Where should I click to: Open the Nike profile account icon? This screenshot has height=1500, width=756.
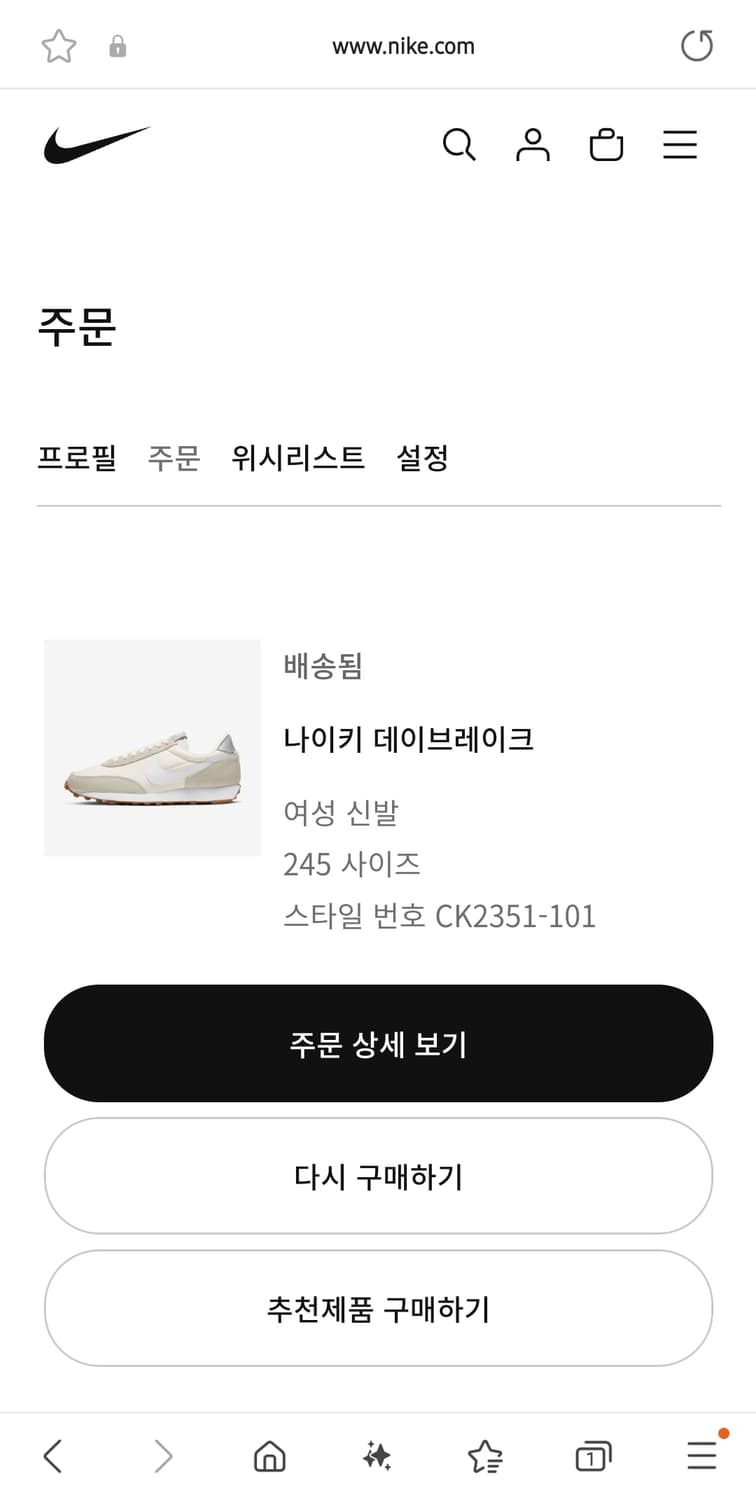pyautogui.click(x=533, y=145)
